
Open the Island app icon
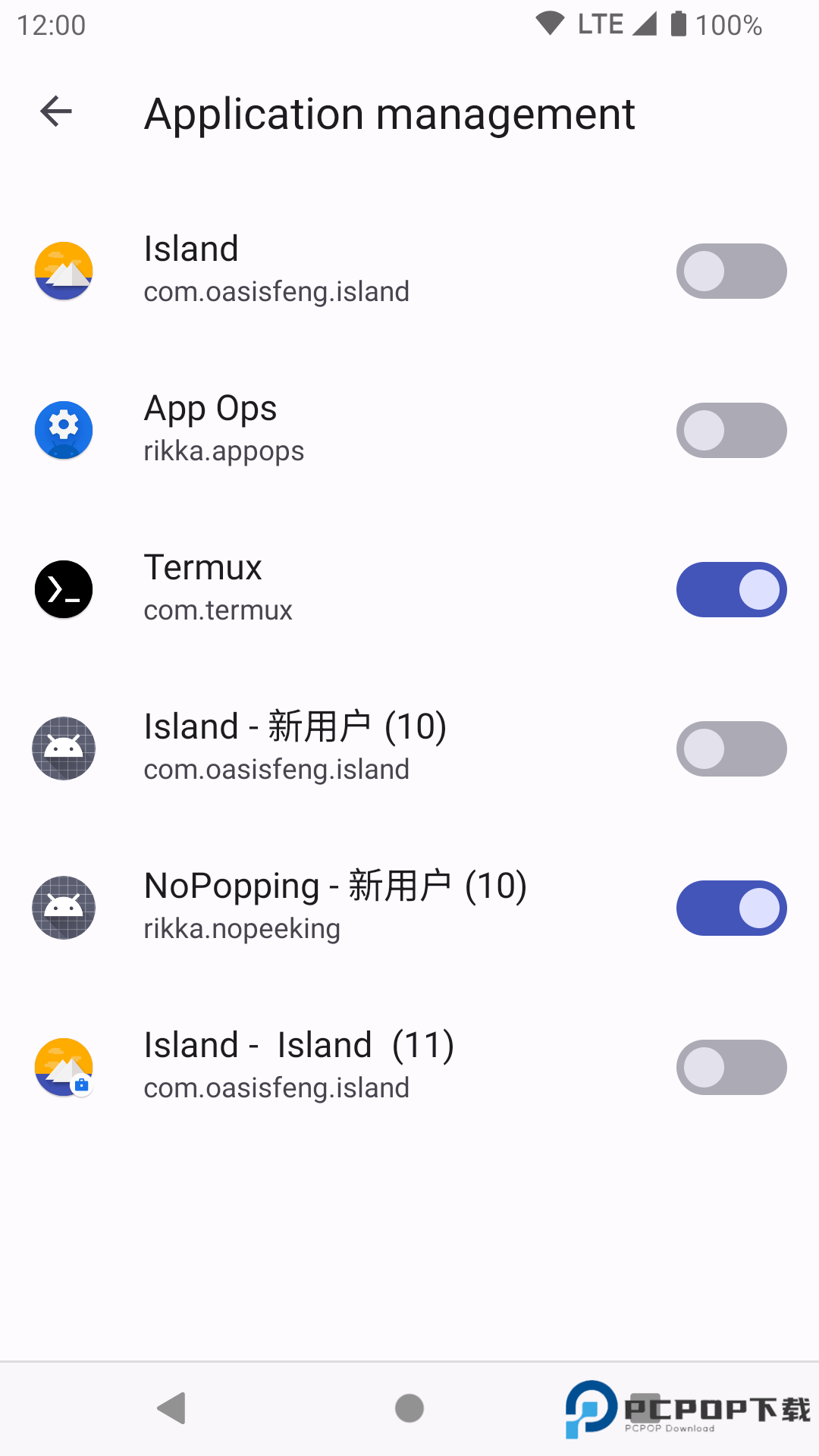point(64,271)
